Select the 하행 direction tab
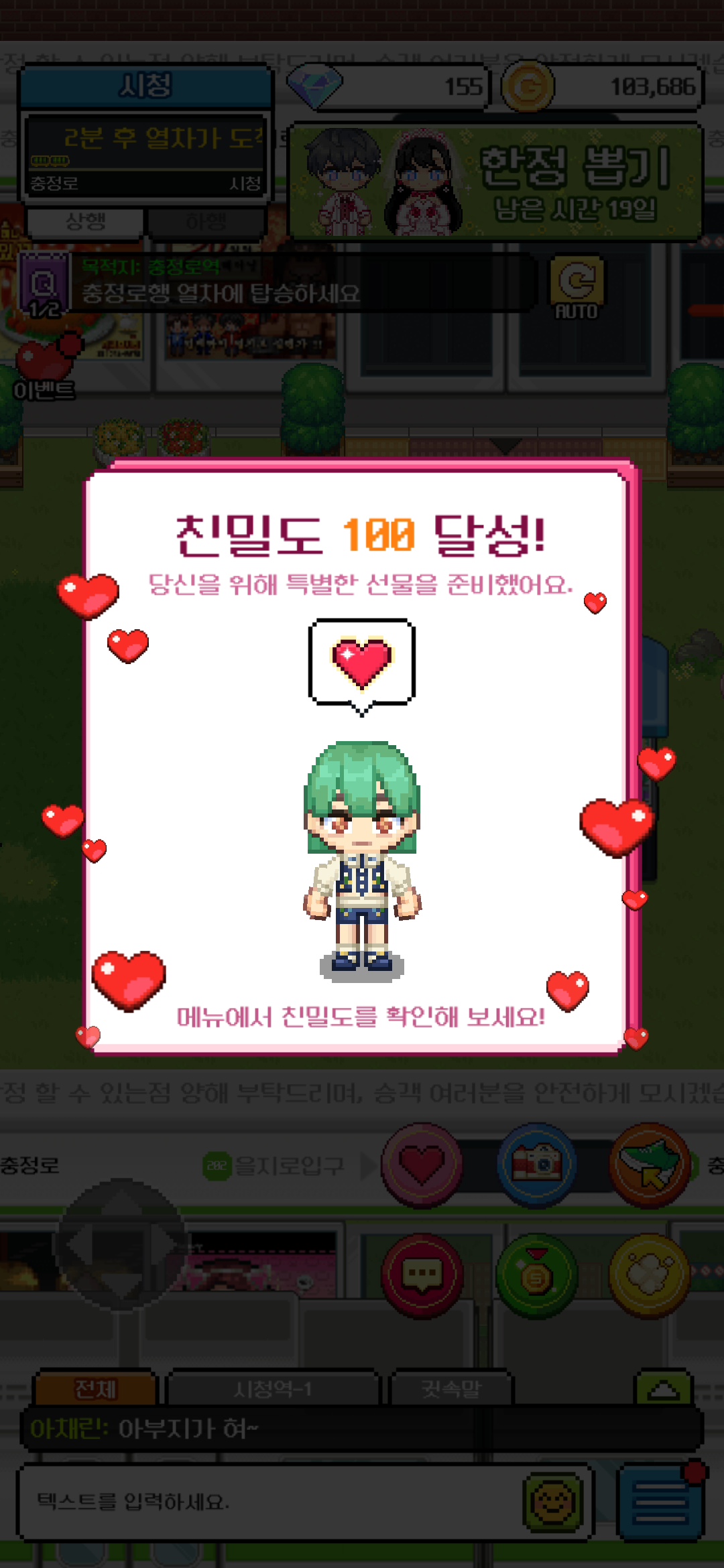The image size is (724, 1568). (x=206, y=222)
